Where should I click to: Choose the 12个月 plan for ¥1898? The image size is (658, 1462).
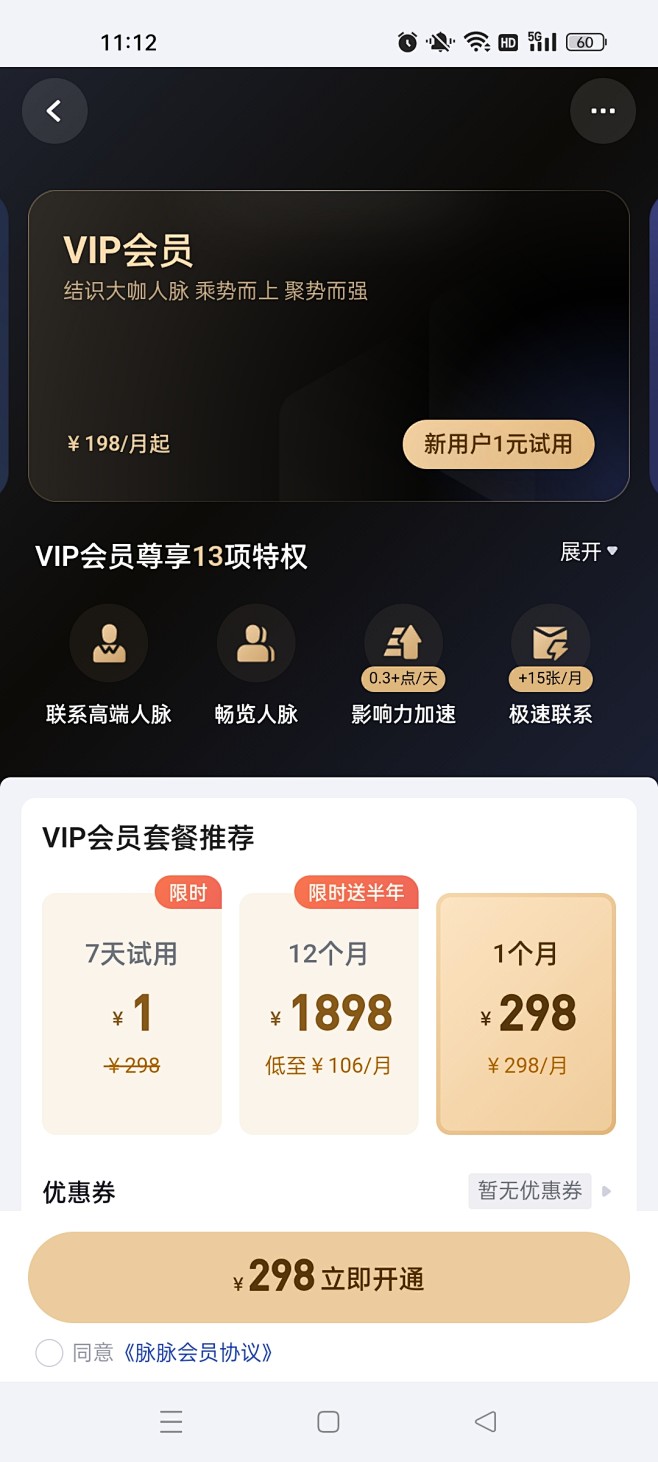pos(329,1013)
